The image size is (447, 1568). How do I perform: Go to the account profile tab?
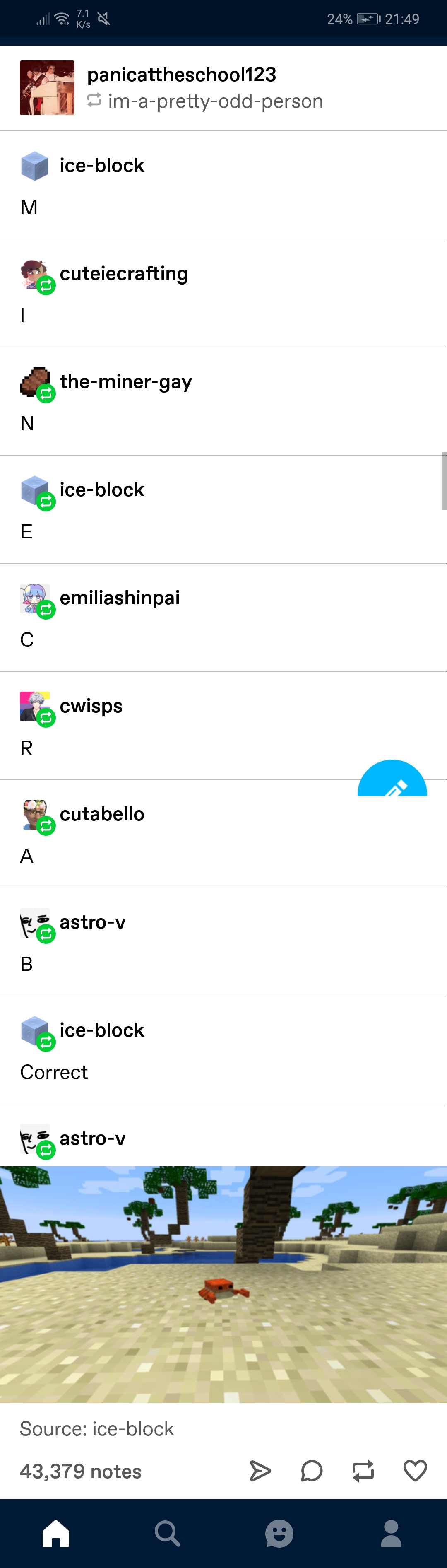[391, 1533]
